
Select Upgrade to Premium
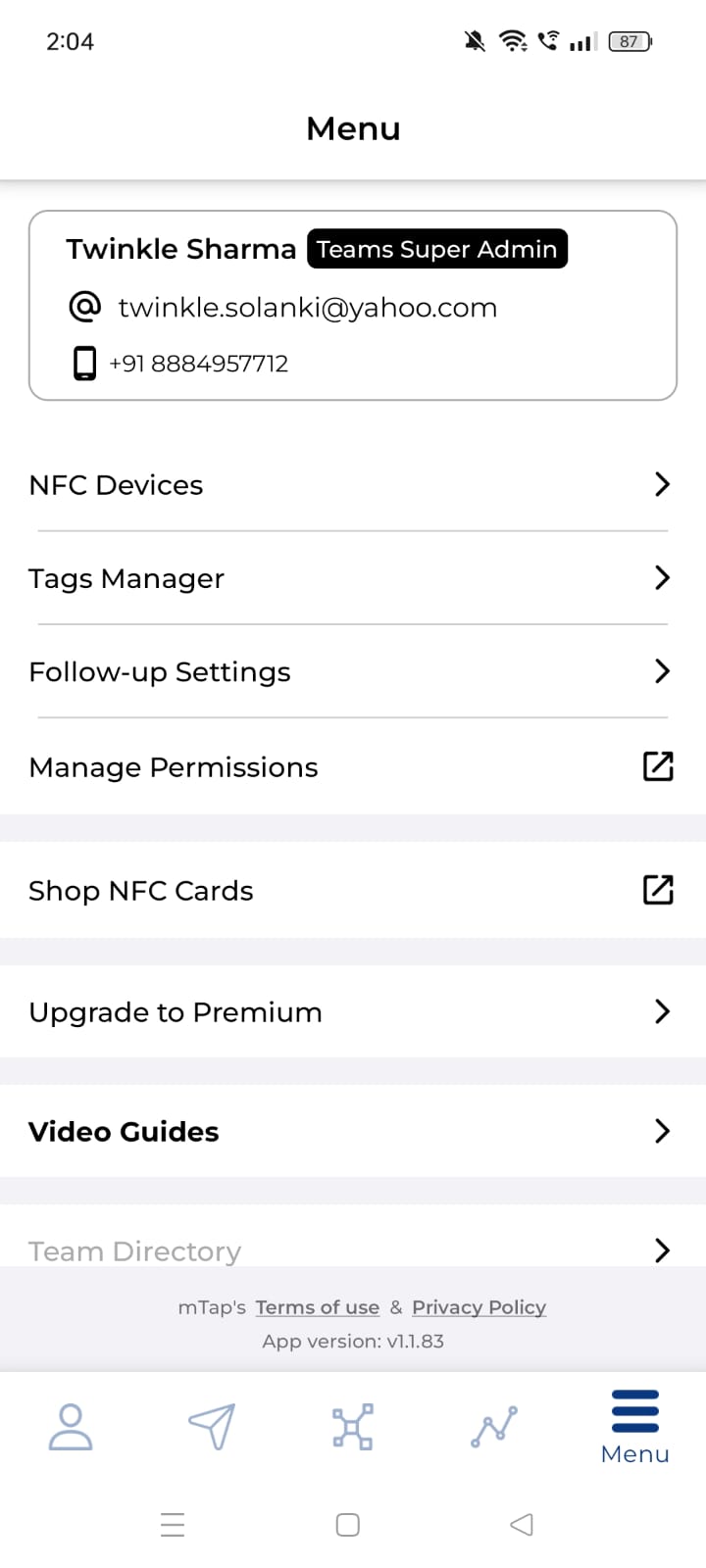(x=352, y=1012)
